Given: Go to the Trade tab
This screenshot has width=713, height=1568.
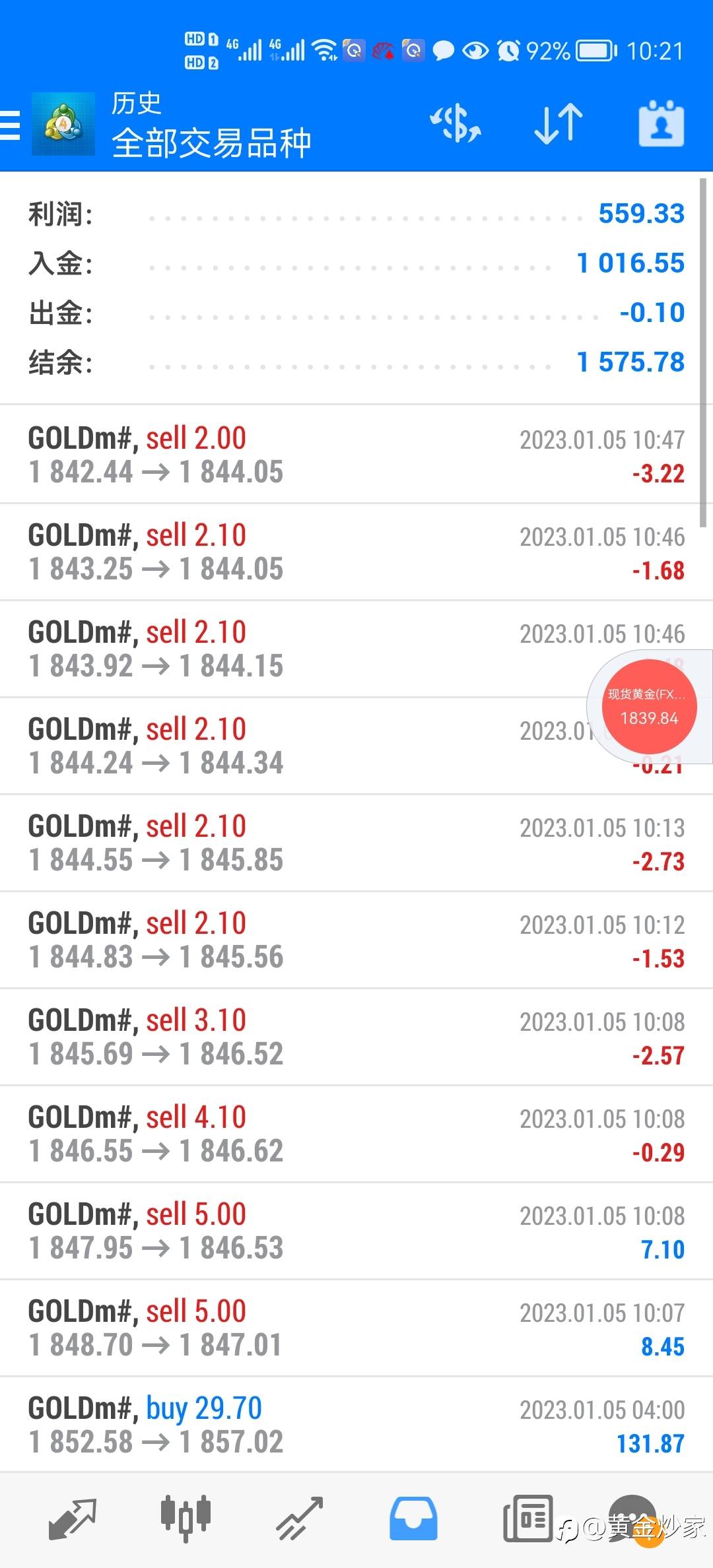Looking at the screenshot, I should (x=299, y=1518).
